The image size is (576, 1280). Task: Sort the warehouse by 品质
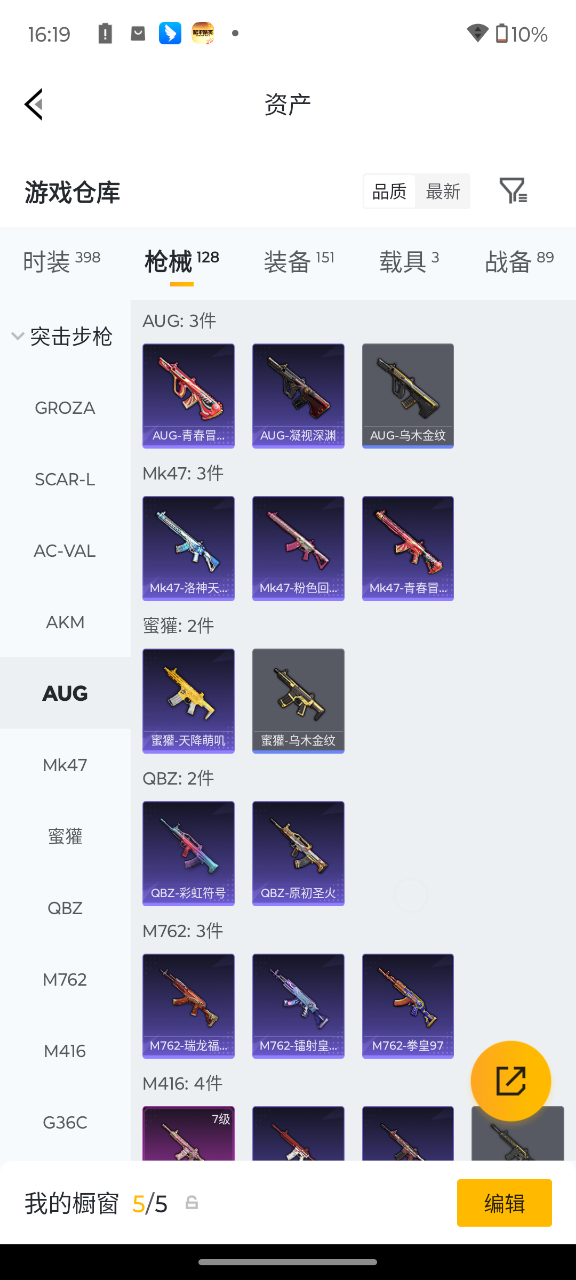coord(389,192)
